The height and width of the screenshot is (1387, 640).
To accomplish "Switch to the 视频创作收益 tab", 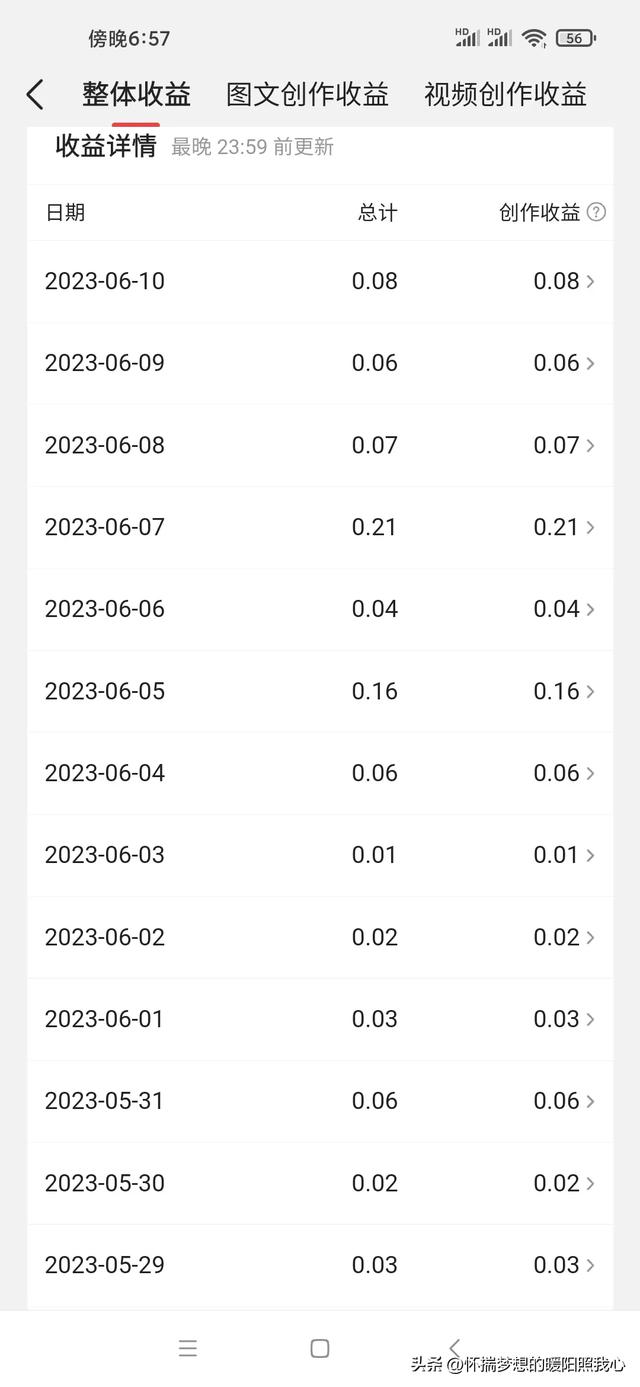I will (505, 95).
